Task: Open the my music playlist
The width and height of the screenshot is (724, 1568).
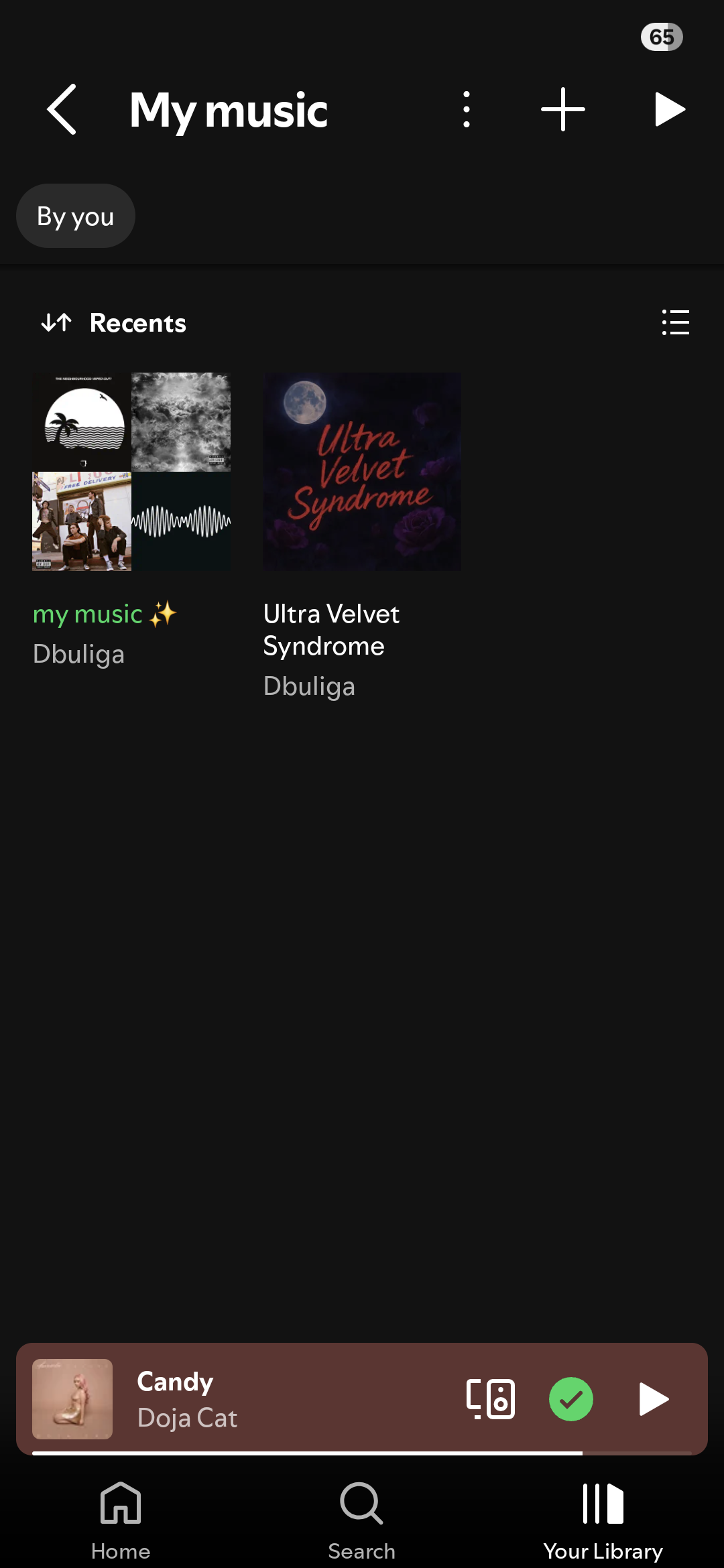Action: pos(131,472)
